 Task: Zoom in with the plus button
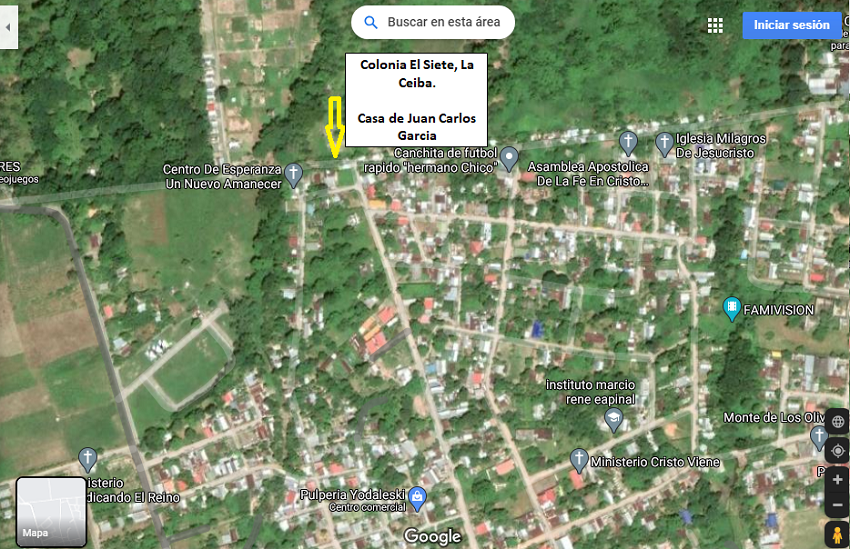838,480
